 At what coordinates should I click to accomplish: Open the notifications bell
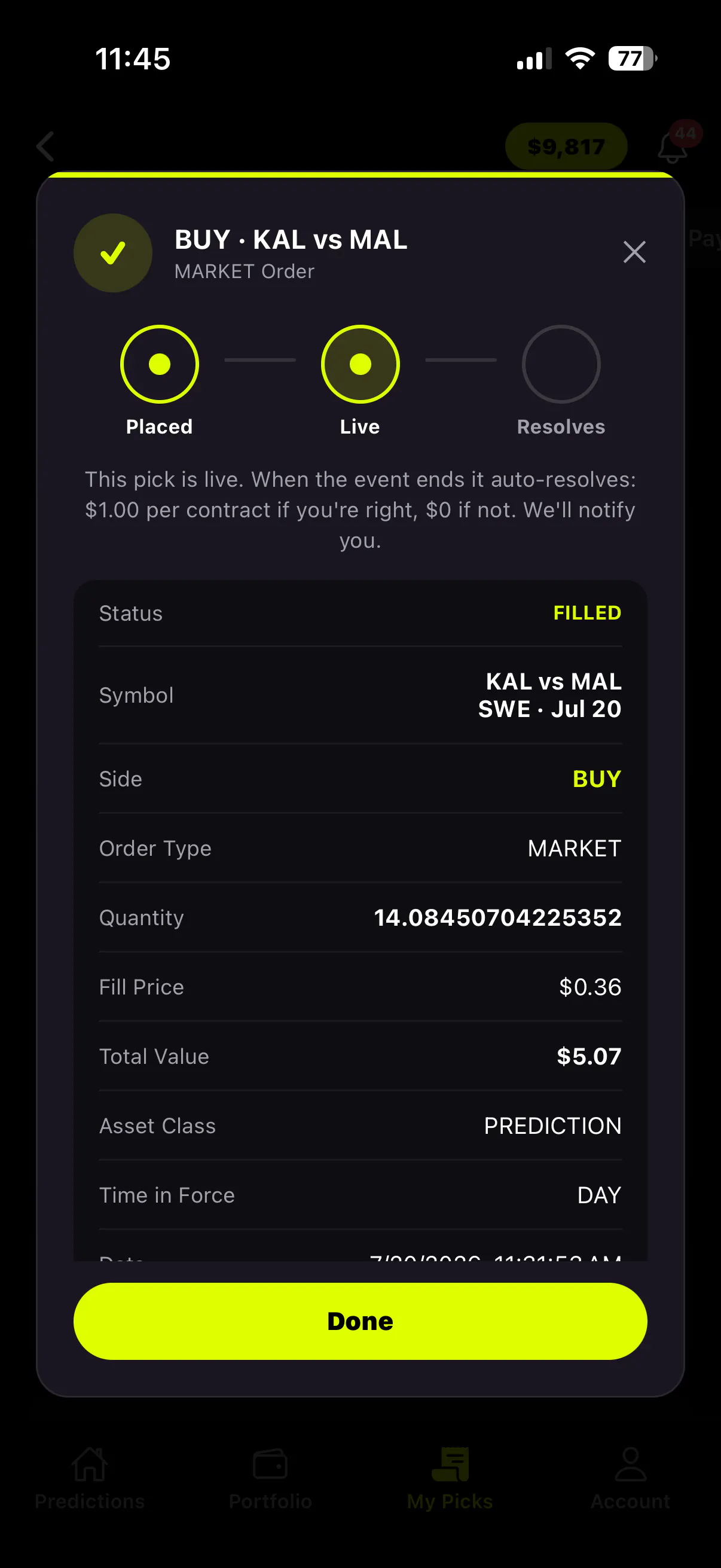pyautogui.click(x=673, y=147)
